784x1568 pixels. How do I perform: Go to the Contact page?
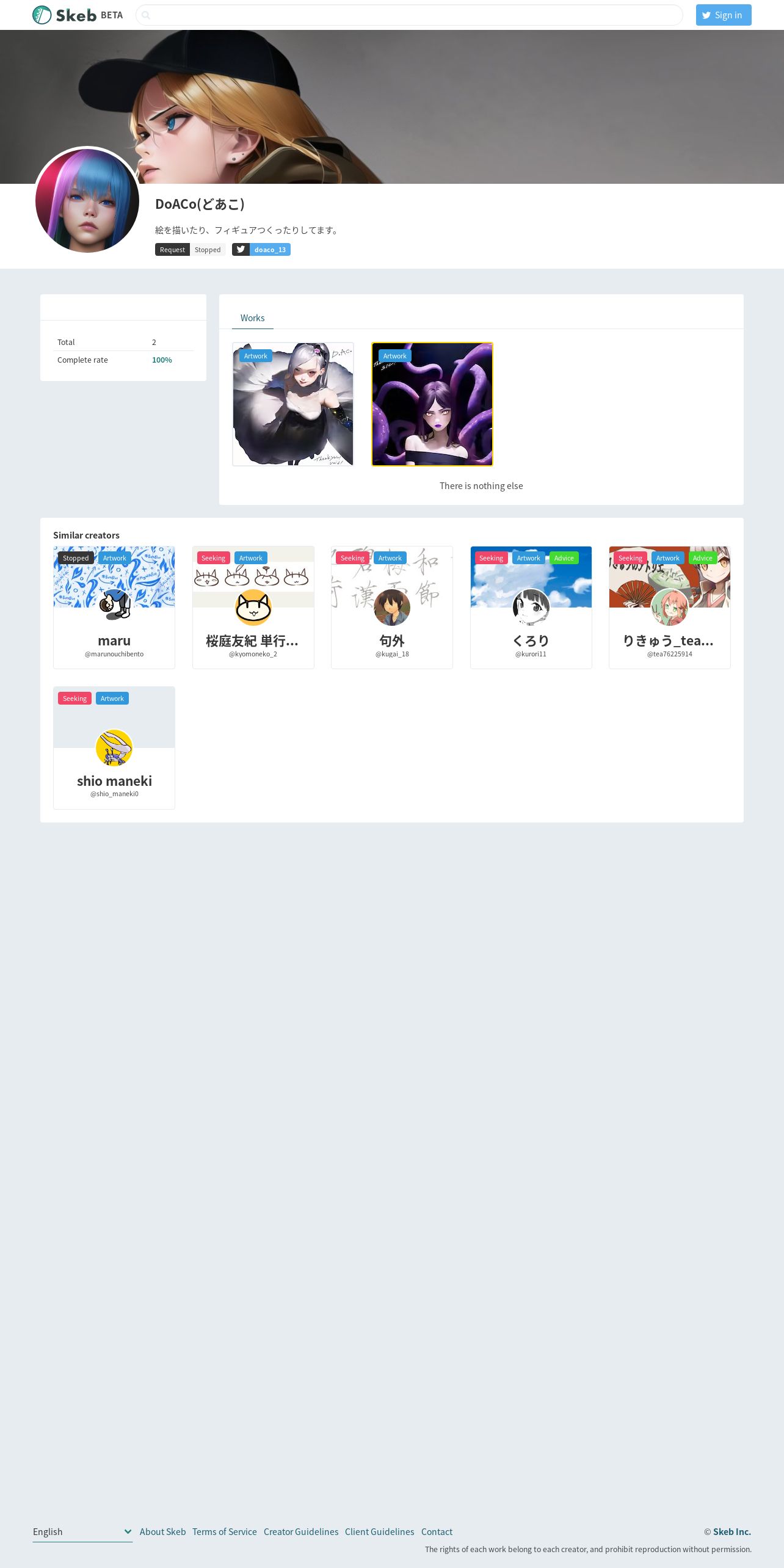click(437, 1531)
